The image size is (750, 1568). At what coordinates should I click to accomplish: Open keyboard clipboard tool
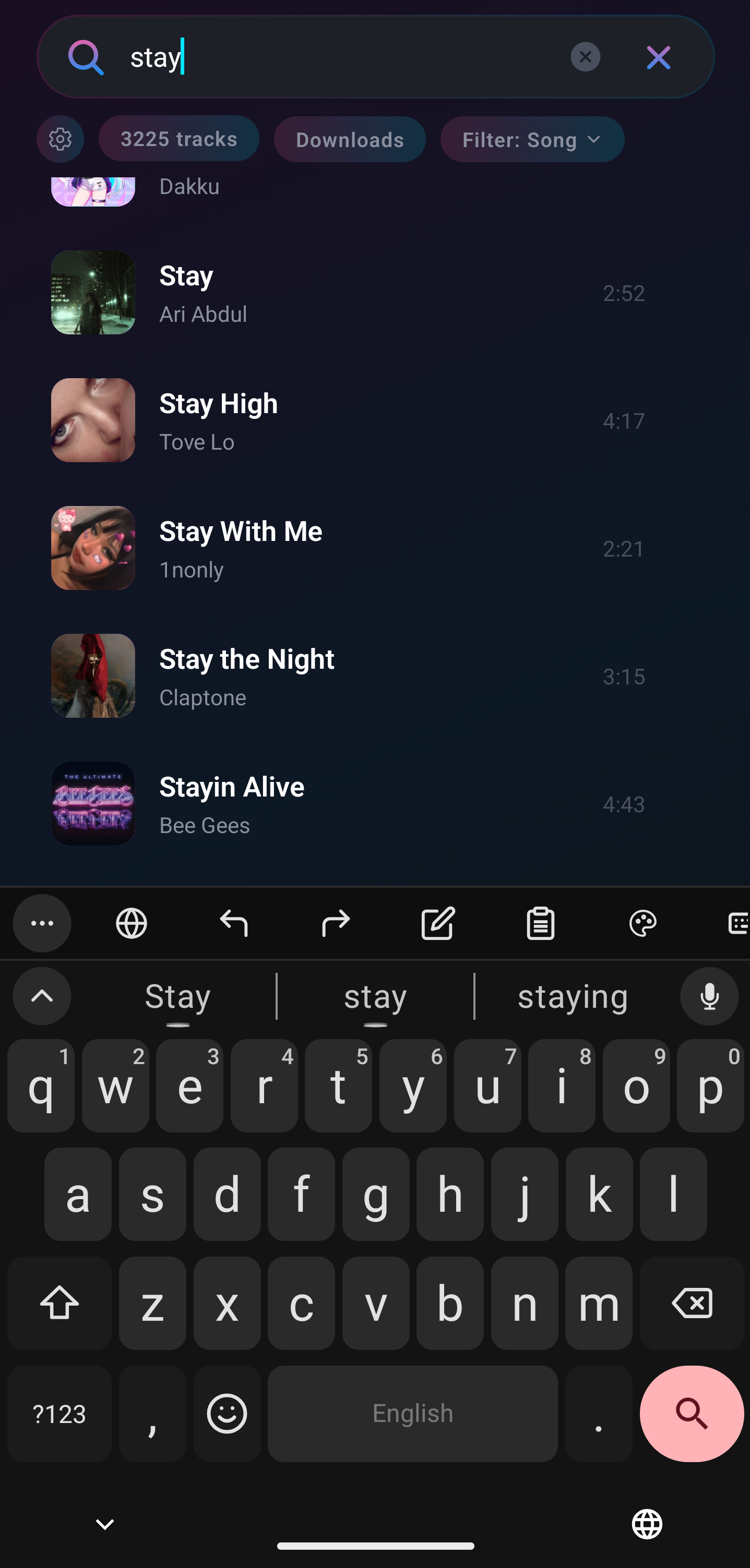tap(540, 923)
